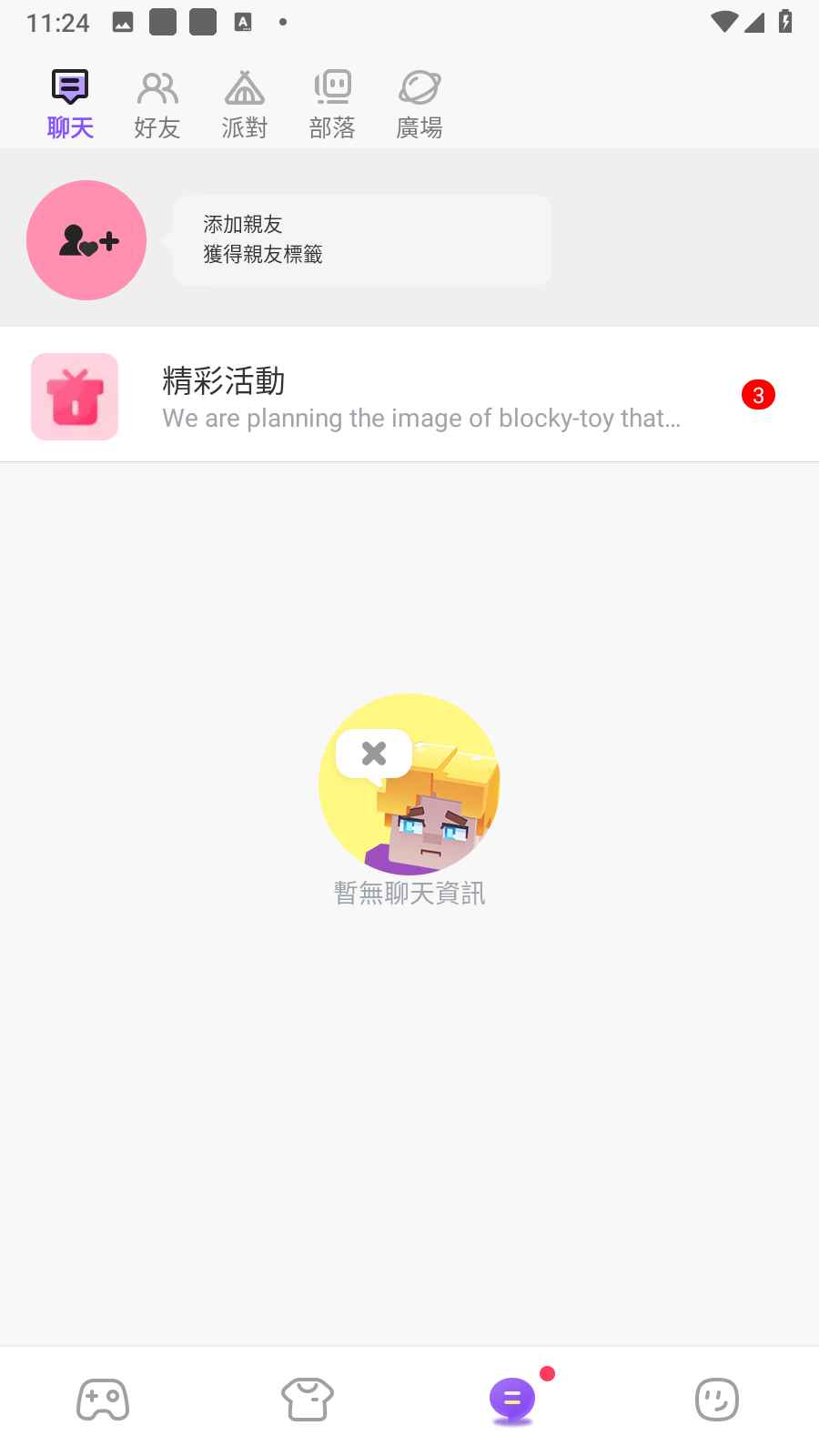Go to the 部落 tab
Viewport: 819px width, 1456px height.
pos(332,105)
